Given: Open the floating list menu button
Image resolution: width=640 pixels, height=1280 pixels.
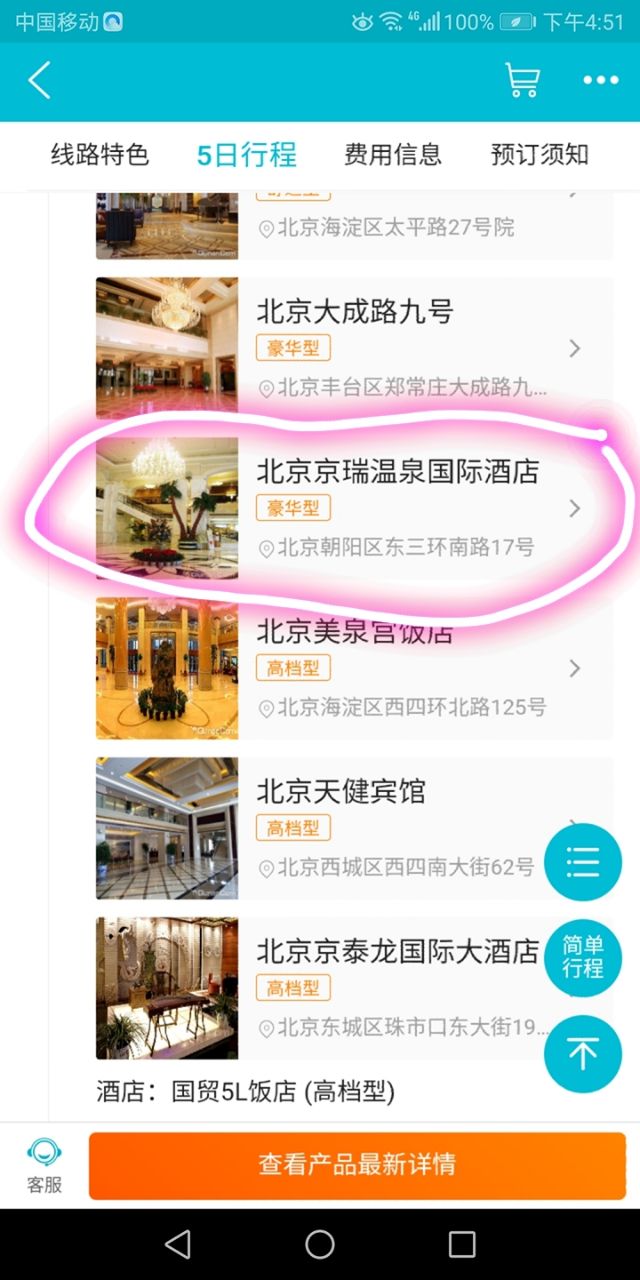Looking at the screenshot, I should coord(583,862).
